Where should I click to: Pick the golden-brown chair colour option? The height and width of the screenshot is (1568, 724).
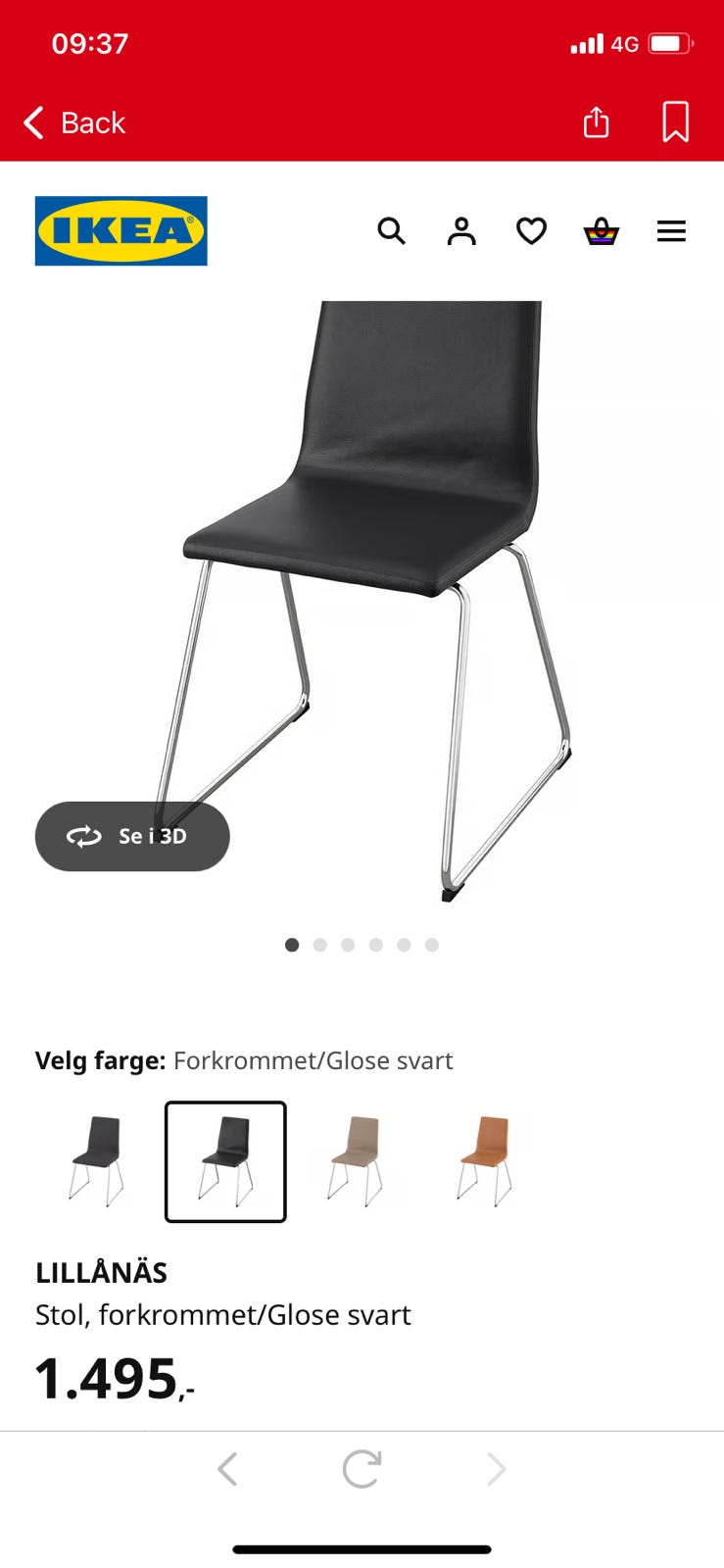click(x=484, y=1161)
